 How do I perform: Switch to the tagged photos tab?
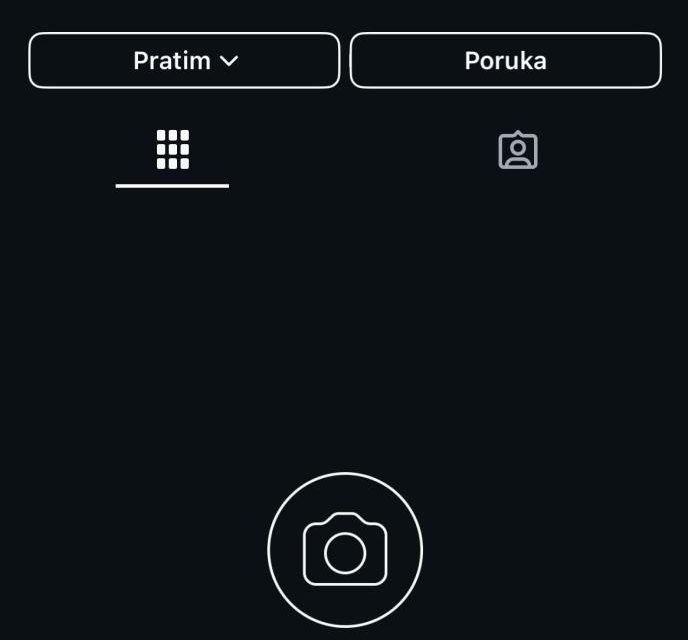tap(517, 151)
